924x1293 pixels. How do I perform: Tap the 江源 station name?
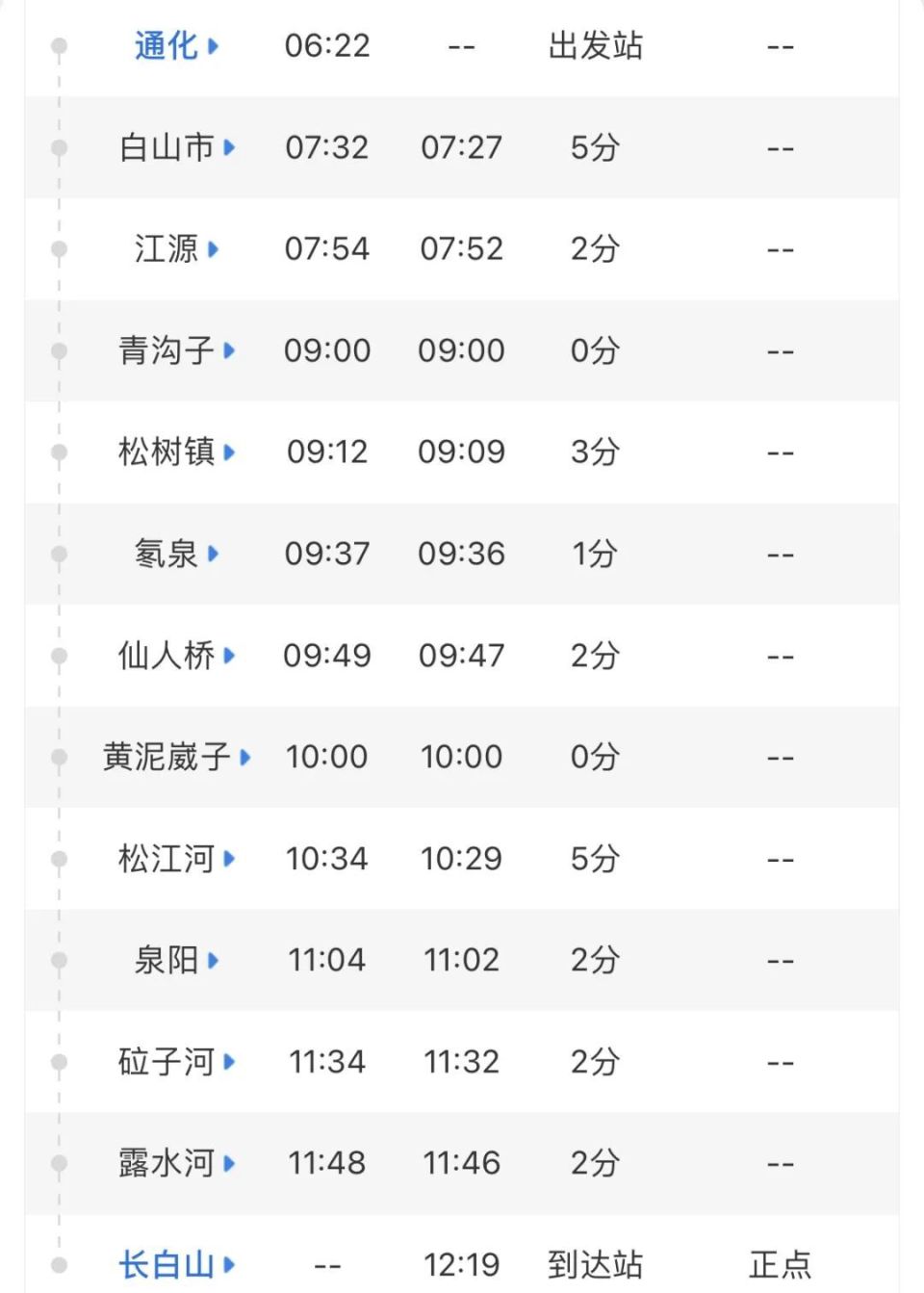(x=175, y=249)
